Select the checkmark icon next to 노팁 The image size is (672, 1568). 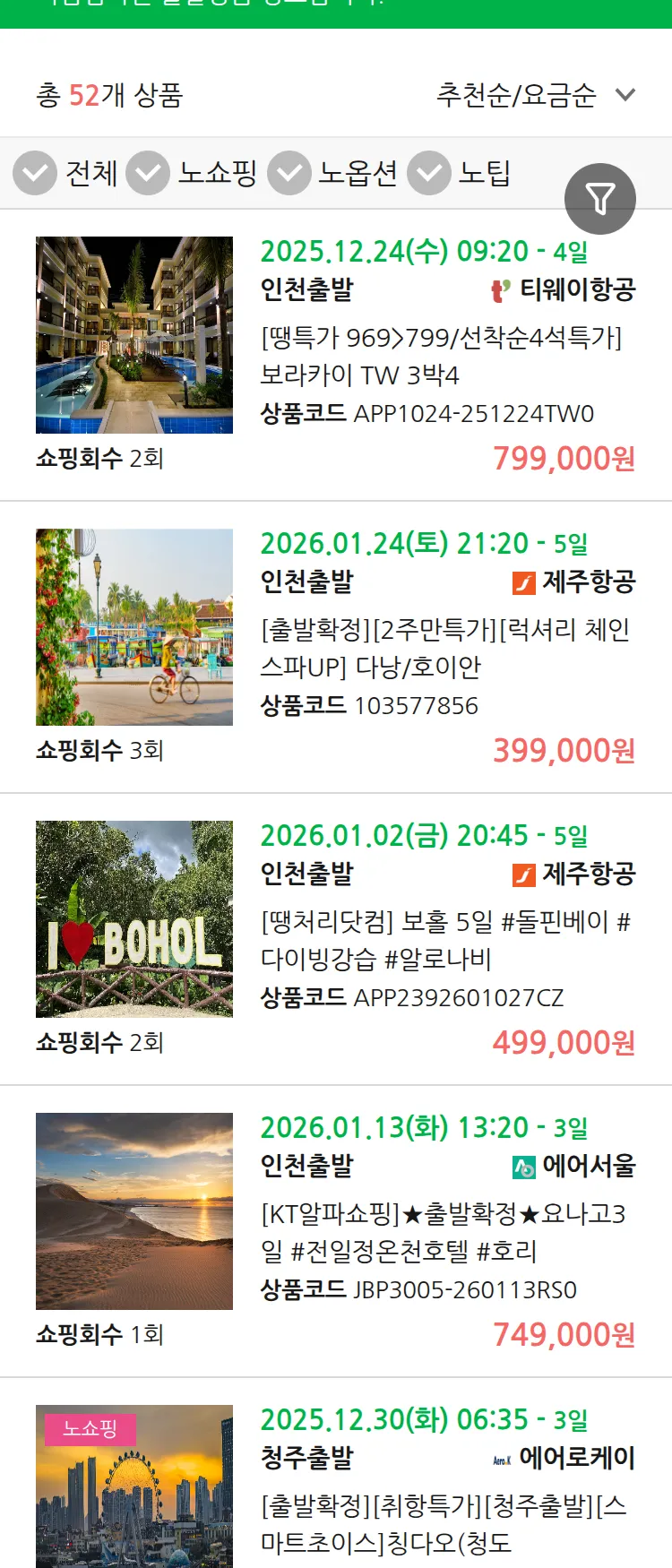(428, 173)
